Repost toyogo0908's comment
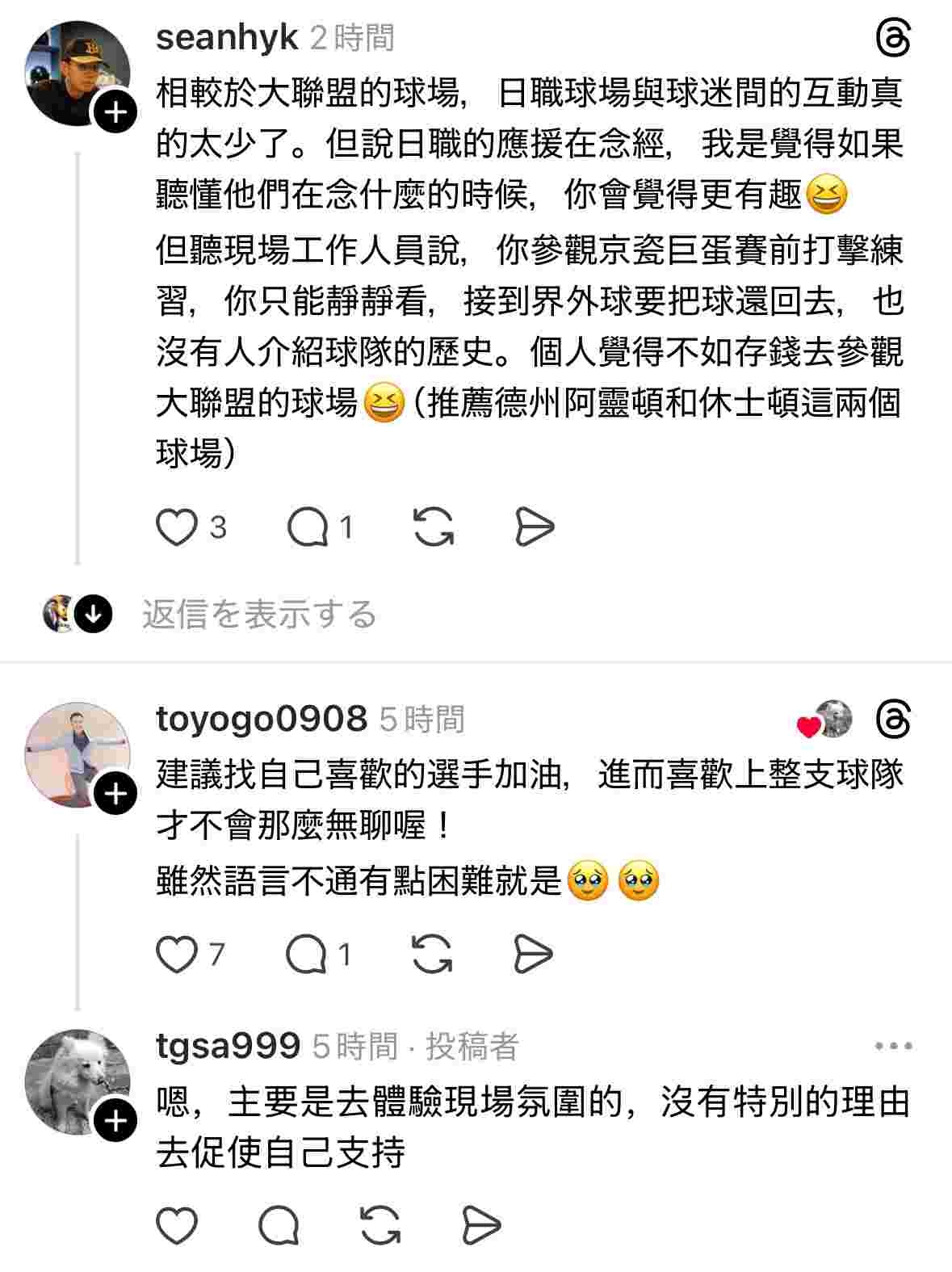952x1272 pixels. click(432, 955)
